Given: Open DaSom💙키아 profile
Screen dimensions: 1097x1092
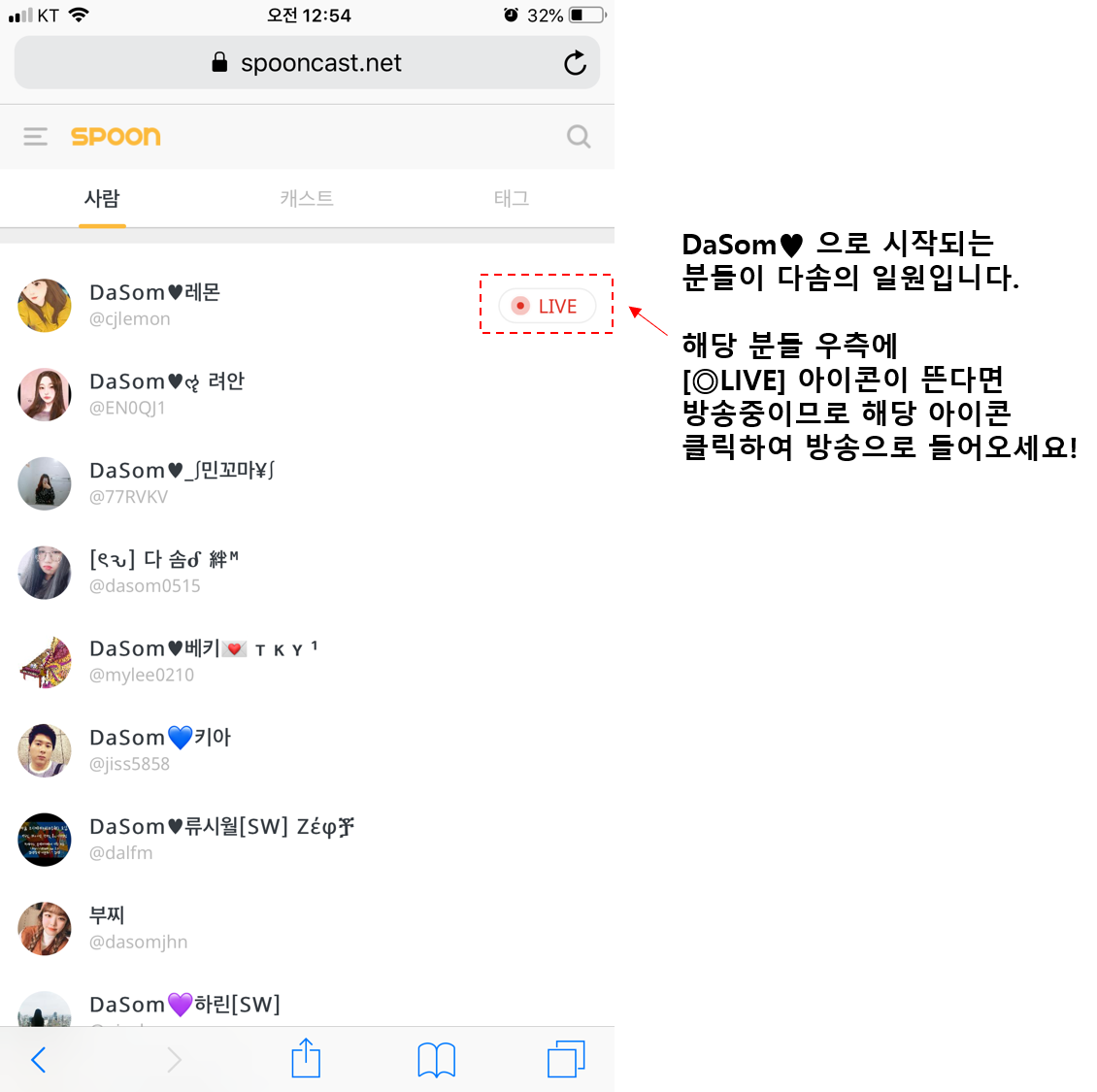Looking at the screenshot, I should 159,749.
